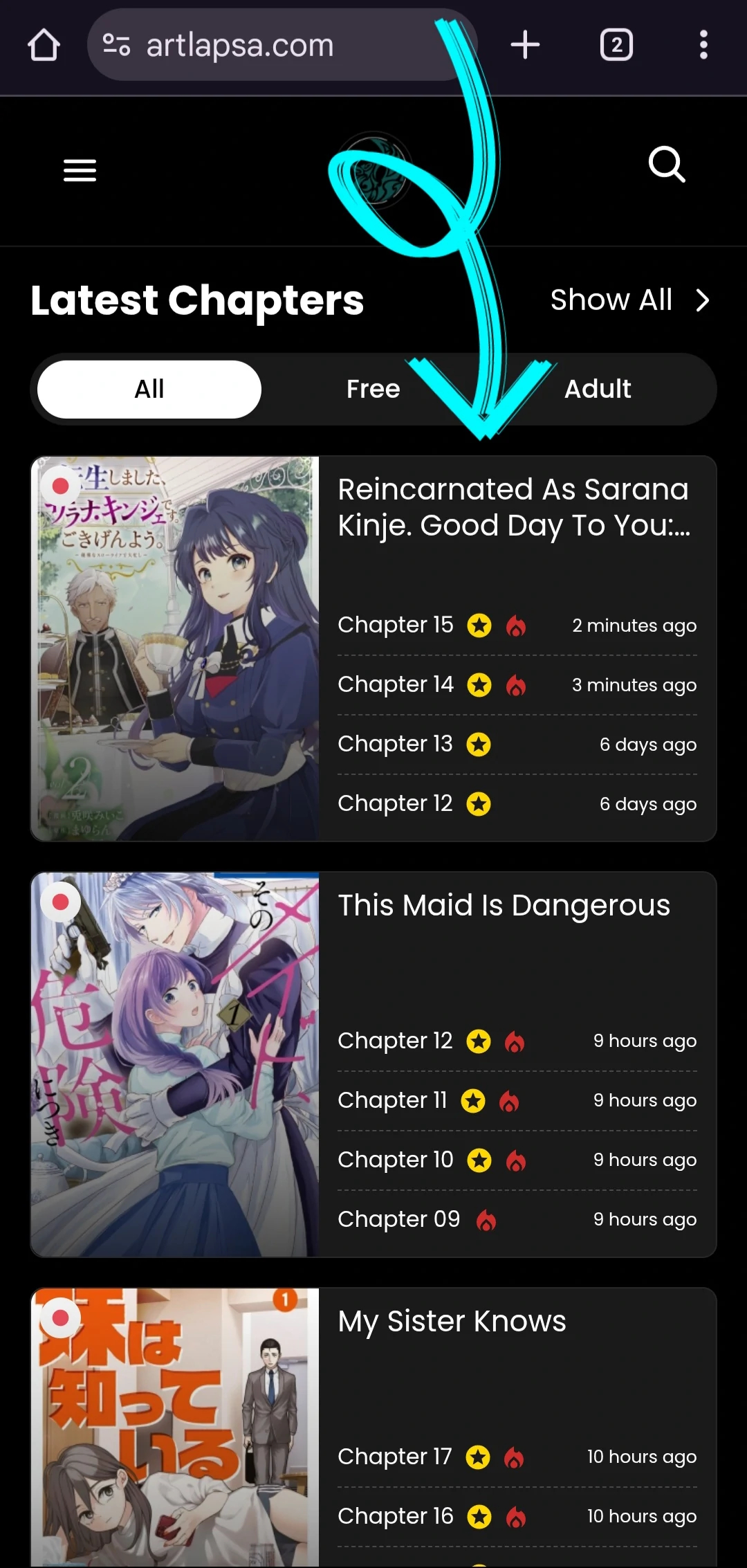Select the All filter tab
Screen dimensions: 747x1568
[x=149, y=389]
